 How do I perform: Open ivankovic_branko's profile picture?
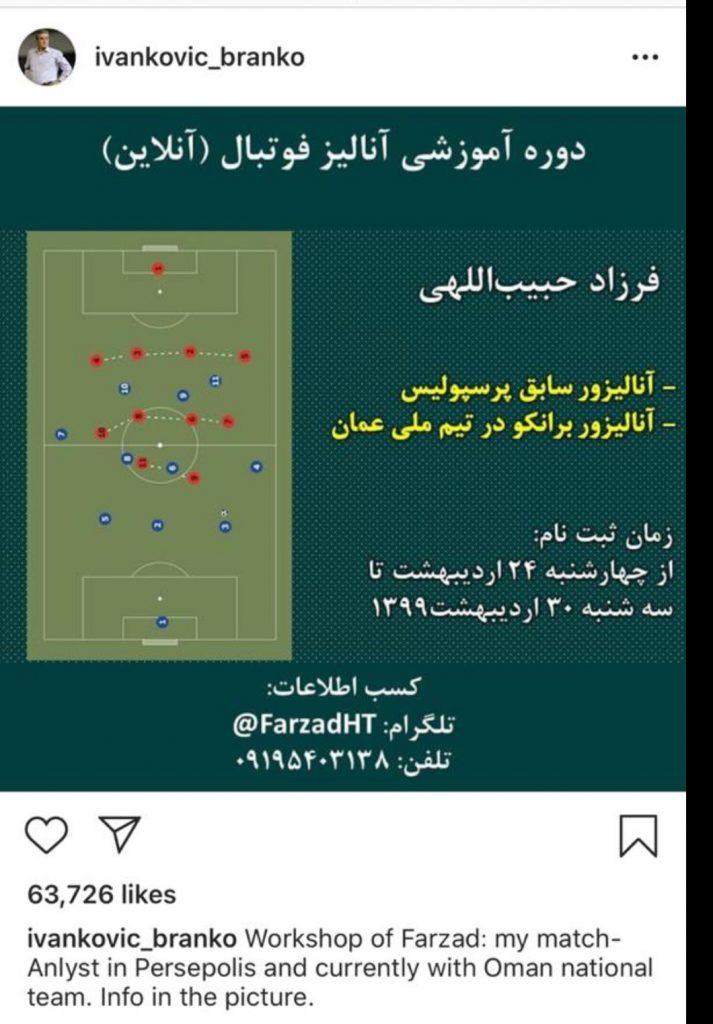click(47, 57)
